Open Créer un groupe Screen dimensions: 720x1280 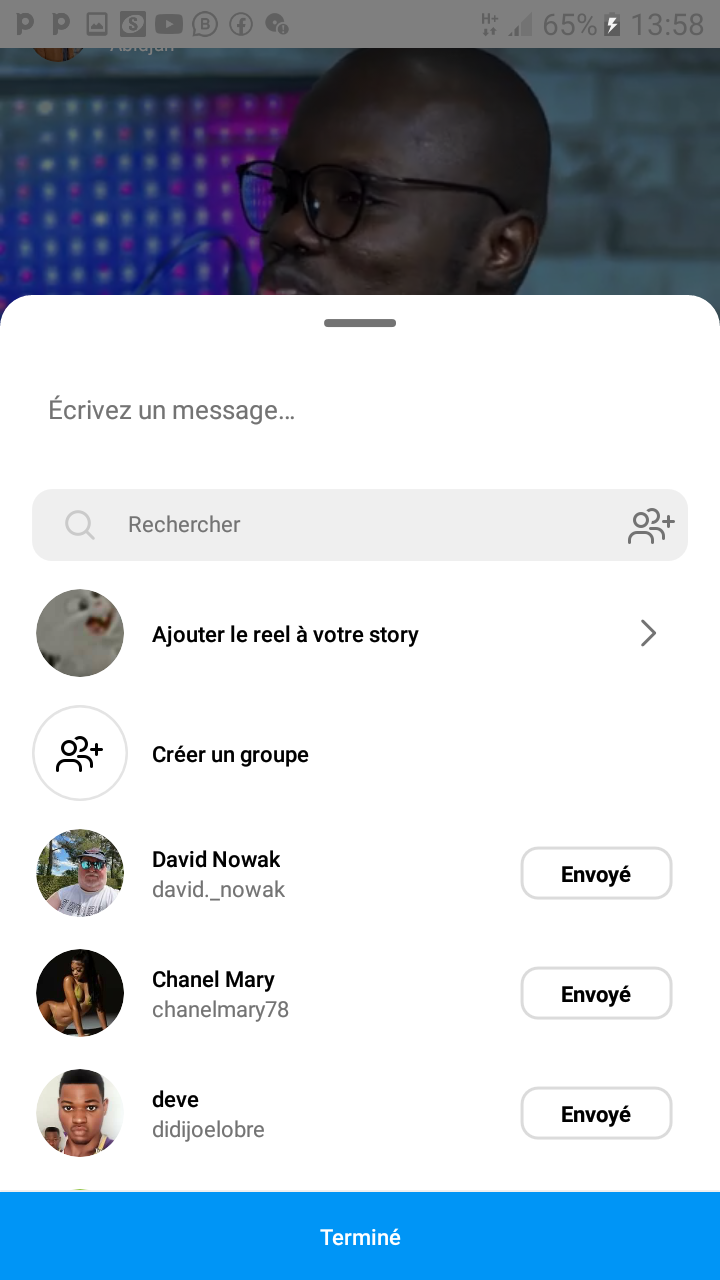coord(230,754)
